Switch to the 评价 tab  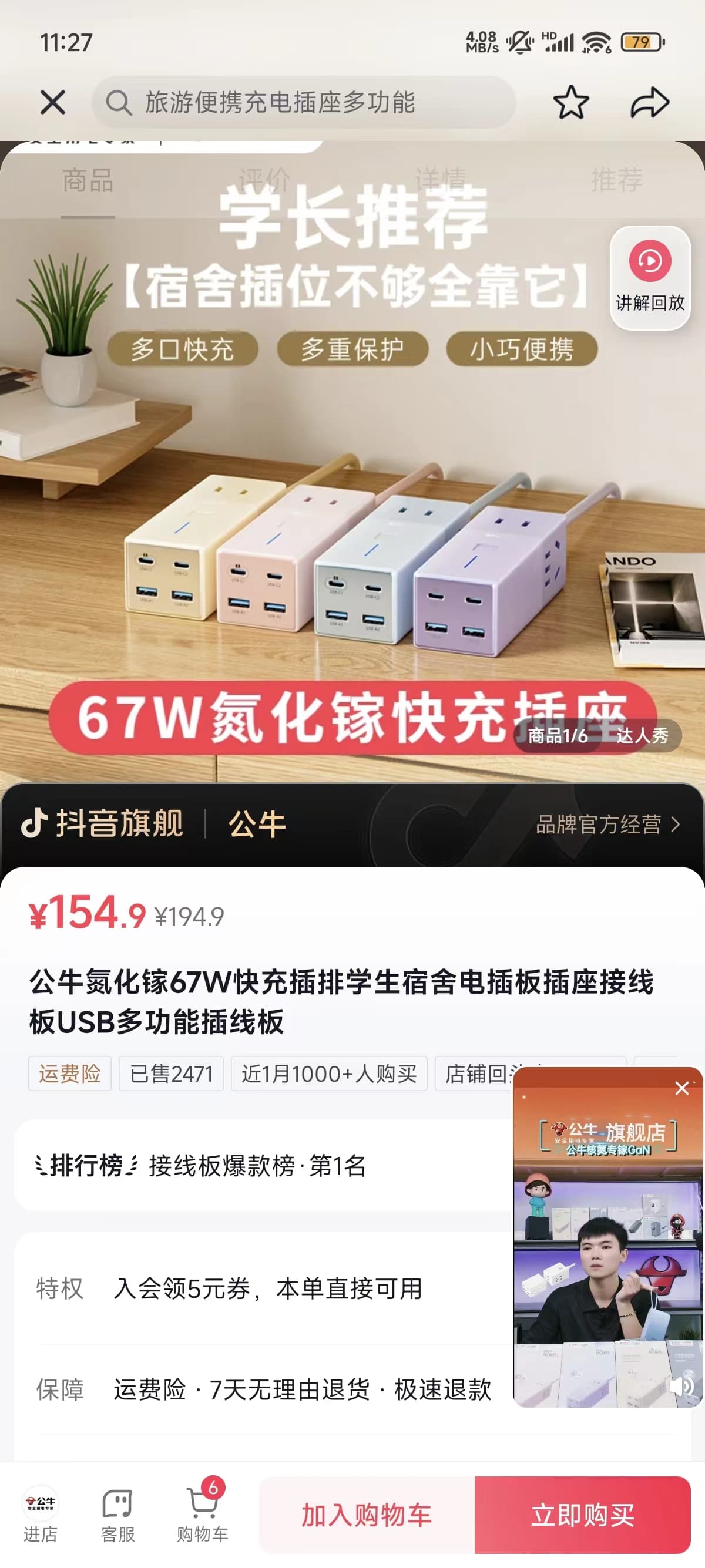click(x=264, y=181)
